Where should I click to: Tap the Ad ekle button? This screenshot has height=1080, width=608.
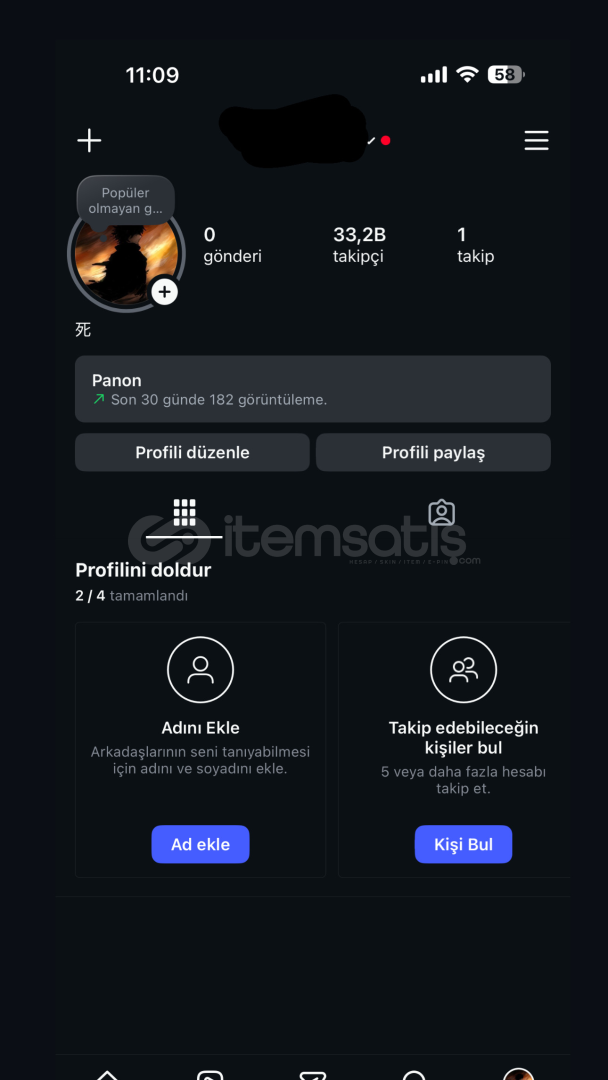click(200, 844)
